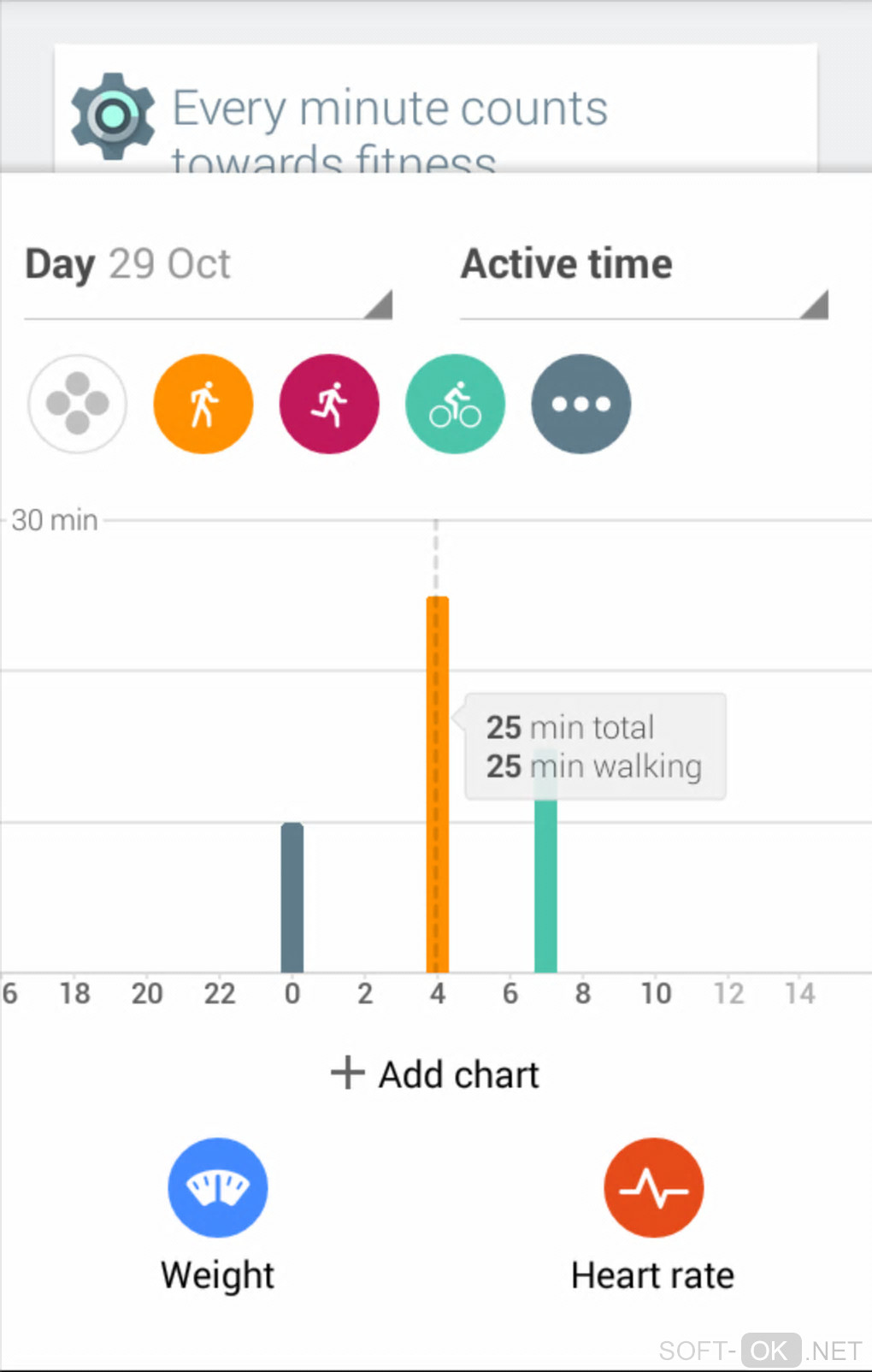This screenshot has height=1372, width=872.
Task: Tap Add chart
Action: click(x=435, y=1074)
